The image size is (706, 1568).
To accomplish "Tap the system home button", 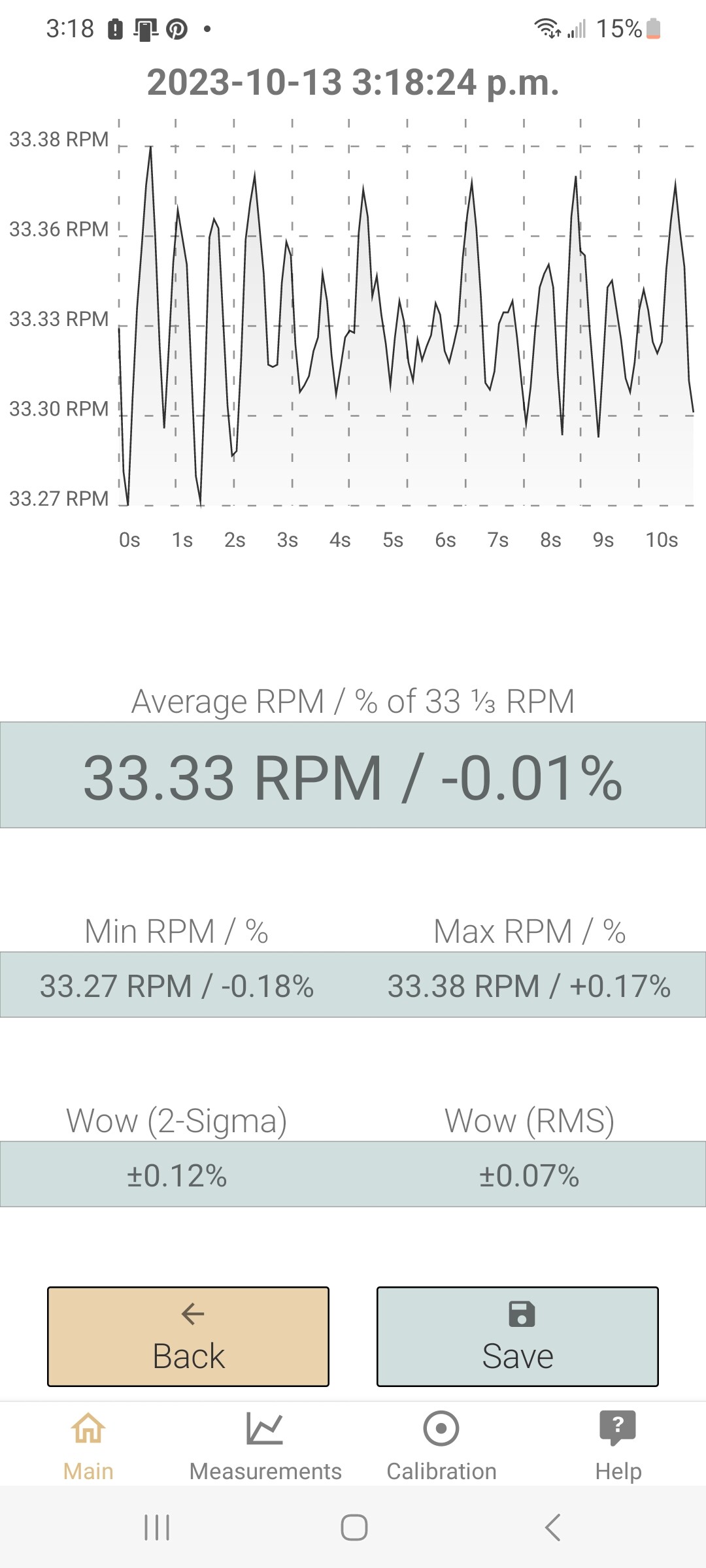I will pyautogui.click(x=354, y=1527).
